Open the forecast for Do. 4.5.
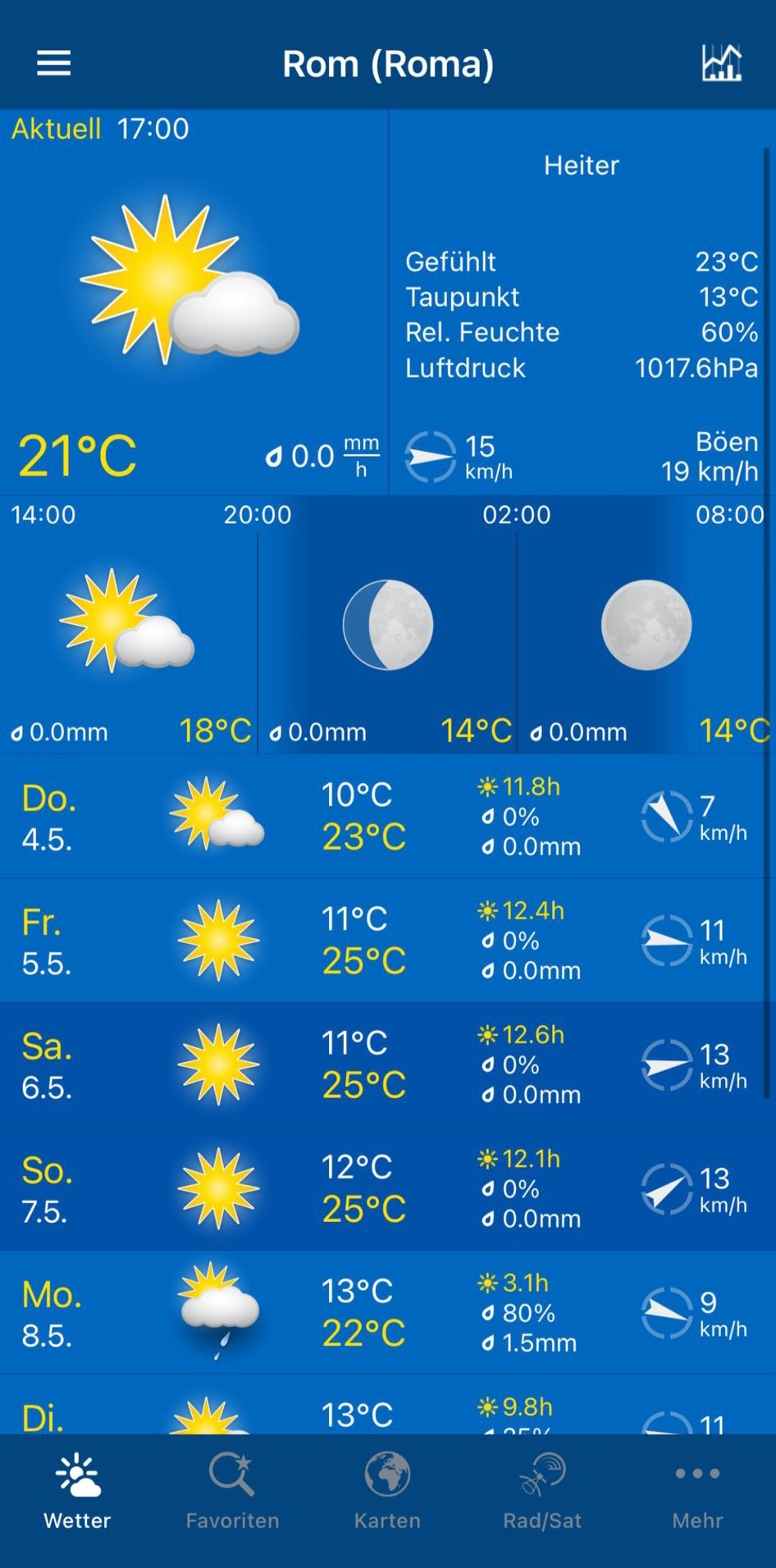This screenshot has height=1568, width=776. click(386, 817)
